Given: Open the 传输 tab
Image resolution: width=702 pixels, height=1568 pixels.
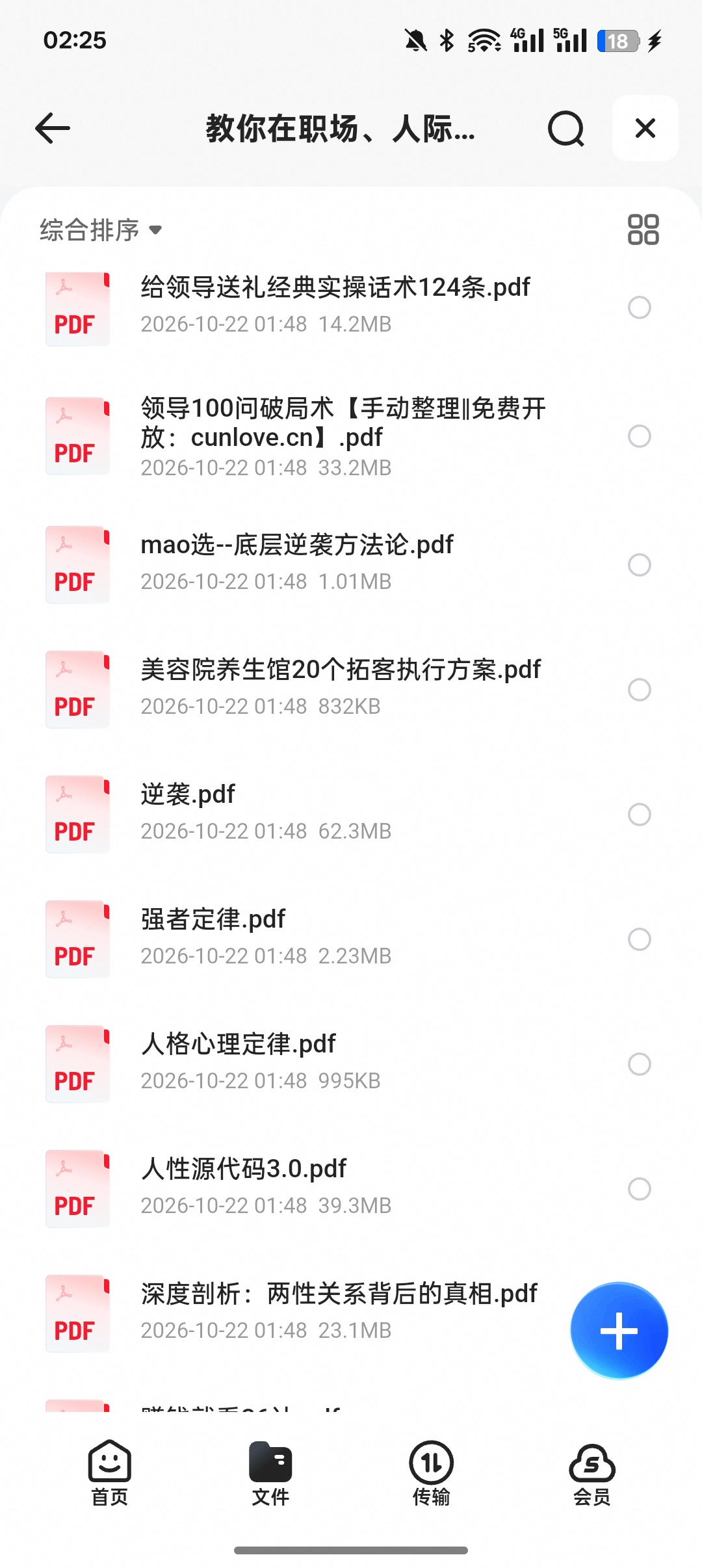Looking at the screenshot, I should pyautogui.click(x=431, y=1473).
